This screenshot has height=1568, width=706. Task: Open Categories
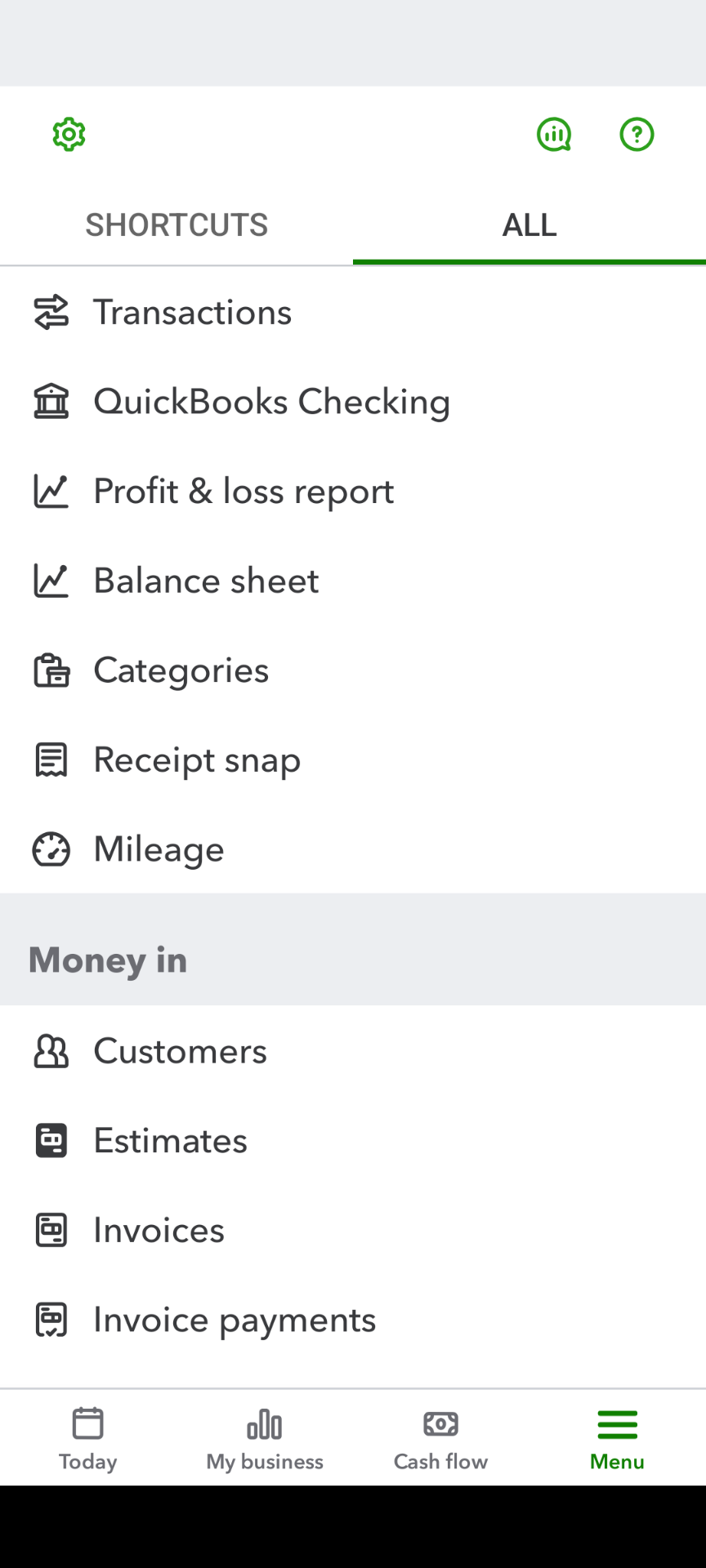[181, 670]
